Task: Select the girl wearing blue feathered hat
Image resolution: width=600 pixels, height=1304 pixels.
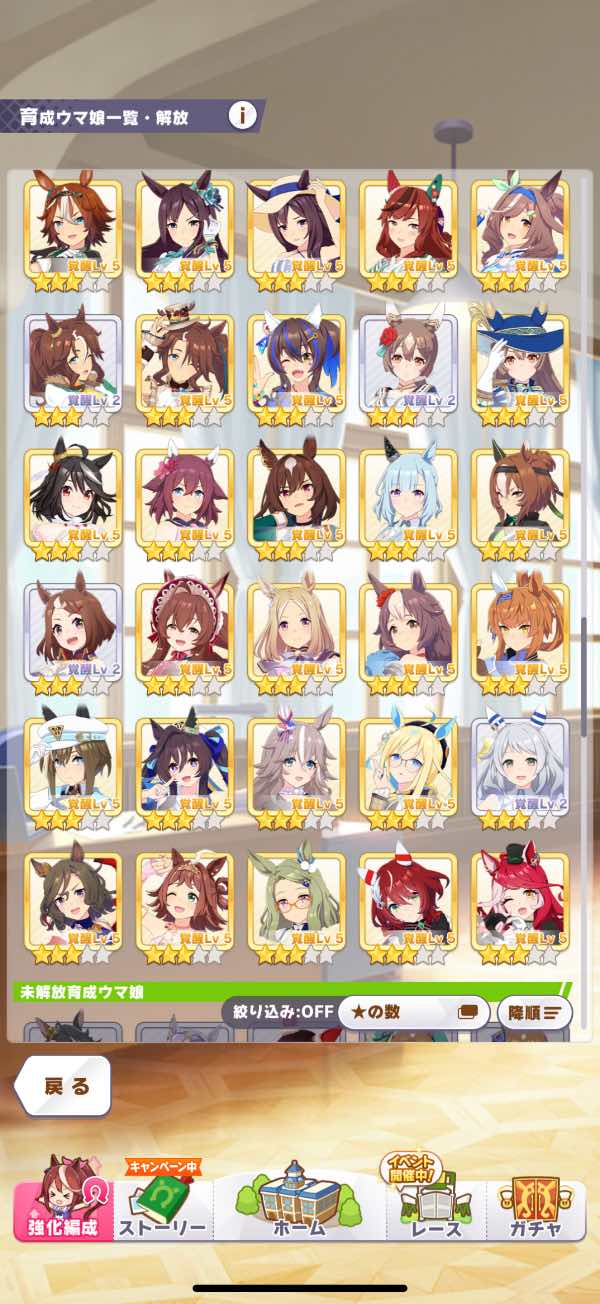Action: (520, 370)
